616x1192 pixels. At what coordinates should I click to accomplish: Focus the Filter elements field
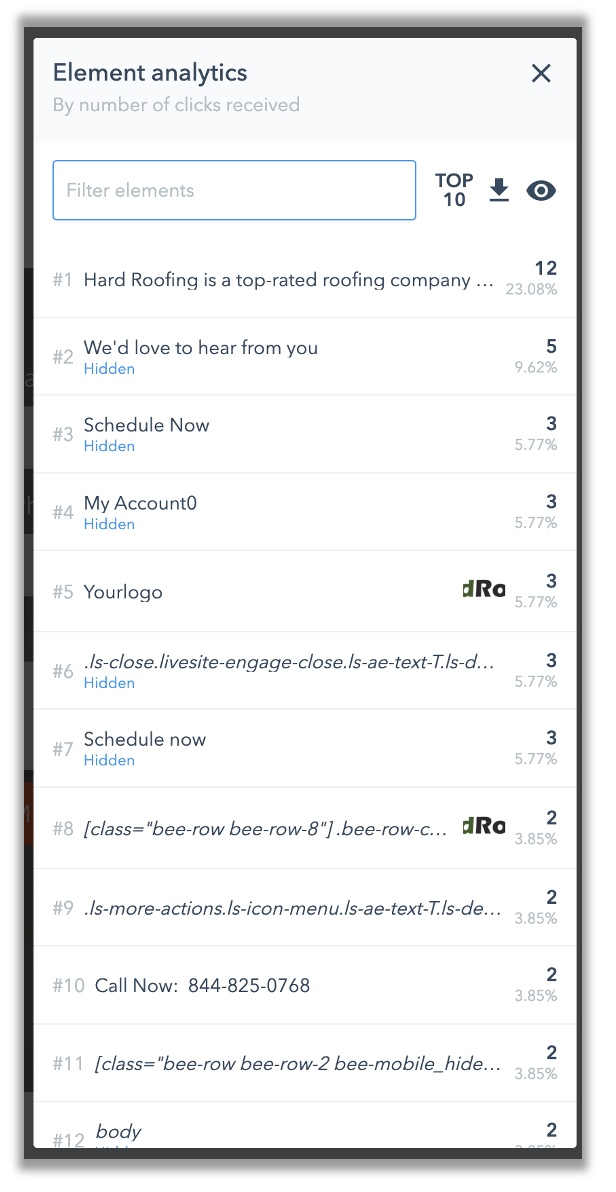(x=234, y=190)
